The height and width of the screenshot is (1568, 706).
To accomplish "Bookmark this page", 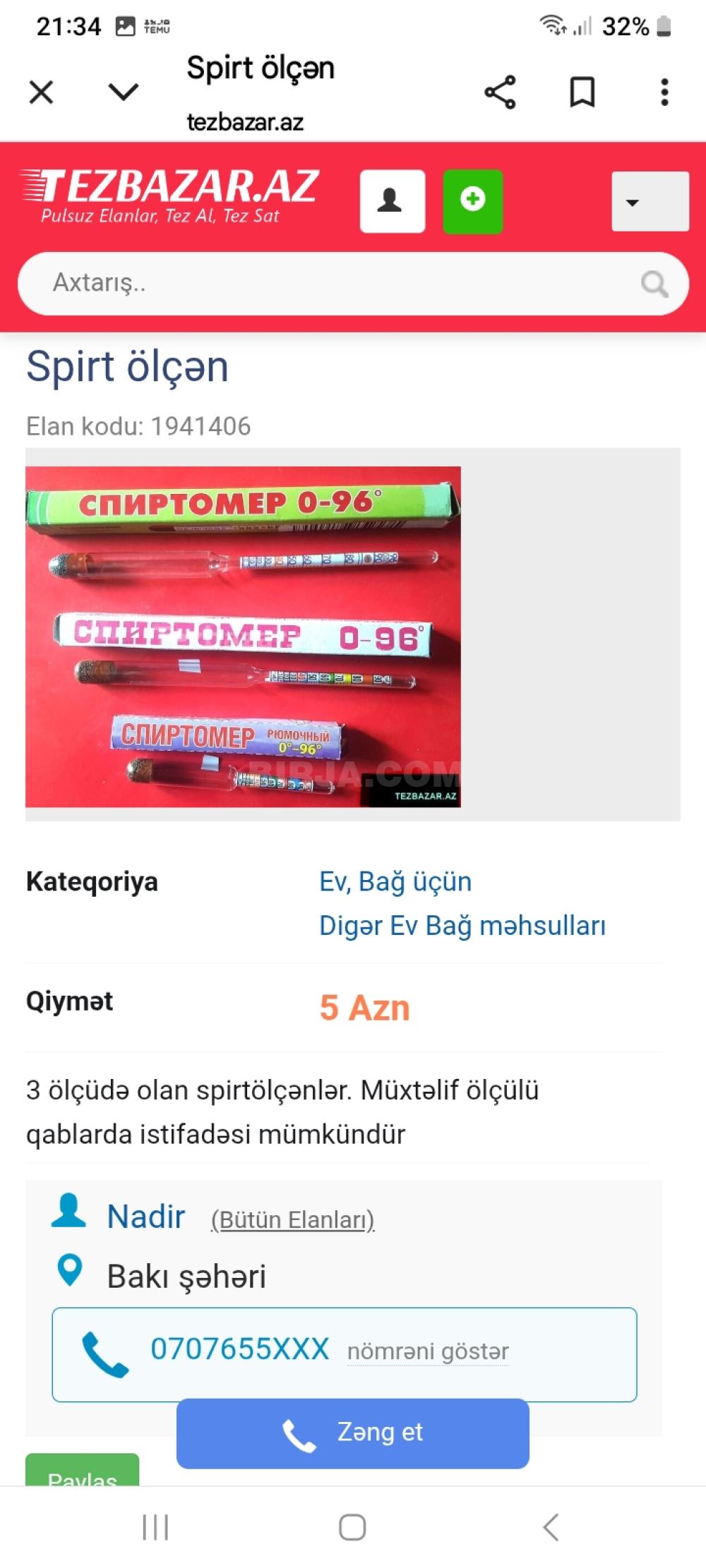I will (x=582, y=92).
